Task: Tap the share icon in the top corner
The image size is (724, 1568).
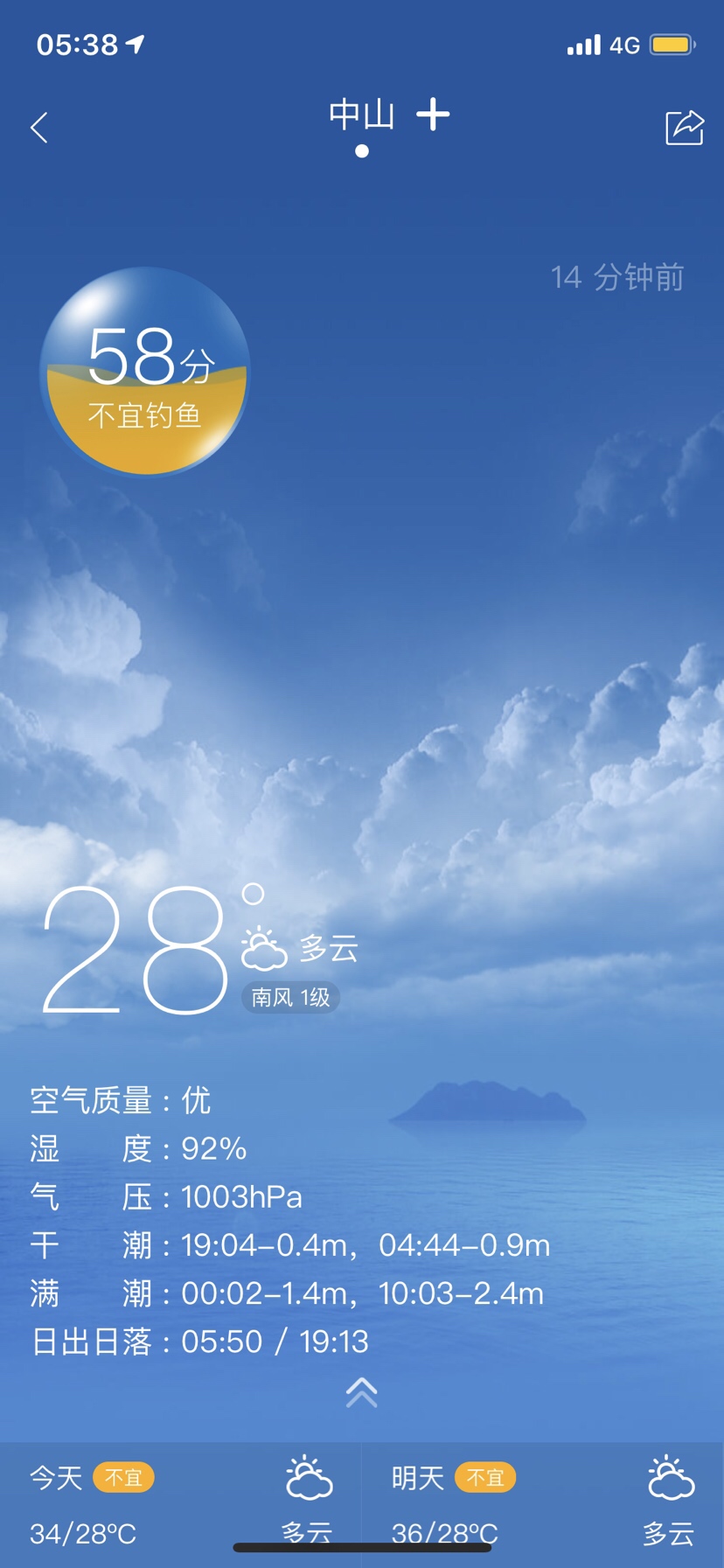Action: coord(685,128)
